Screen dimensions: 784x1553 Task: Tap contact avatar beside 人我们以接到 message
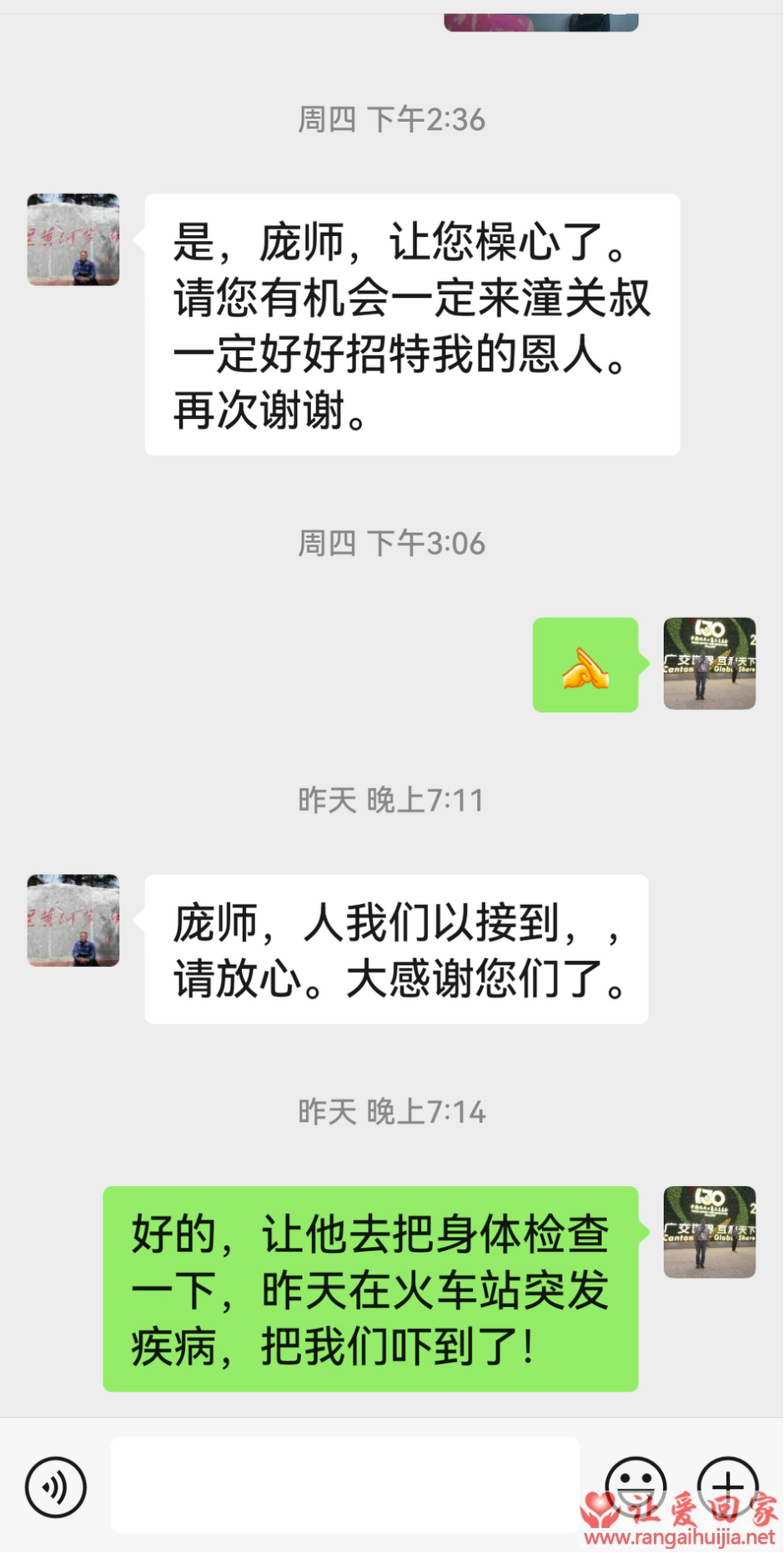(x=73, y=921)
